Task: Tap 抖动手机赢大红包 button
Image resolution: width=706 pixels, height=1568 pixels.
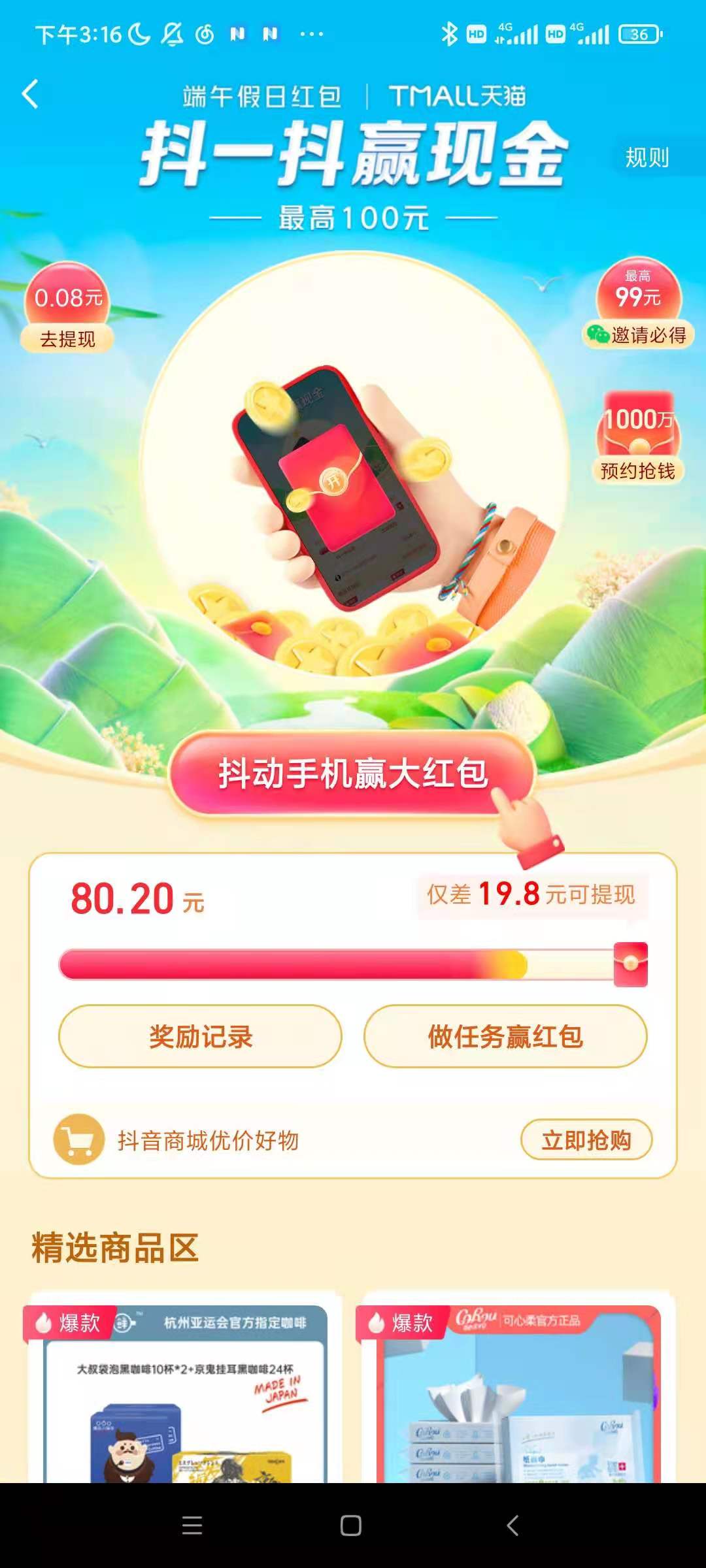Action: pos(353,774)
